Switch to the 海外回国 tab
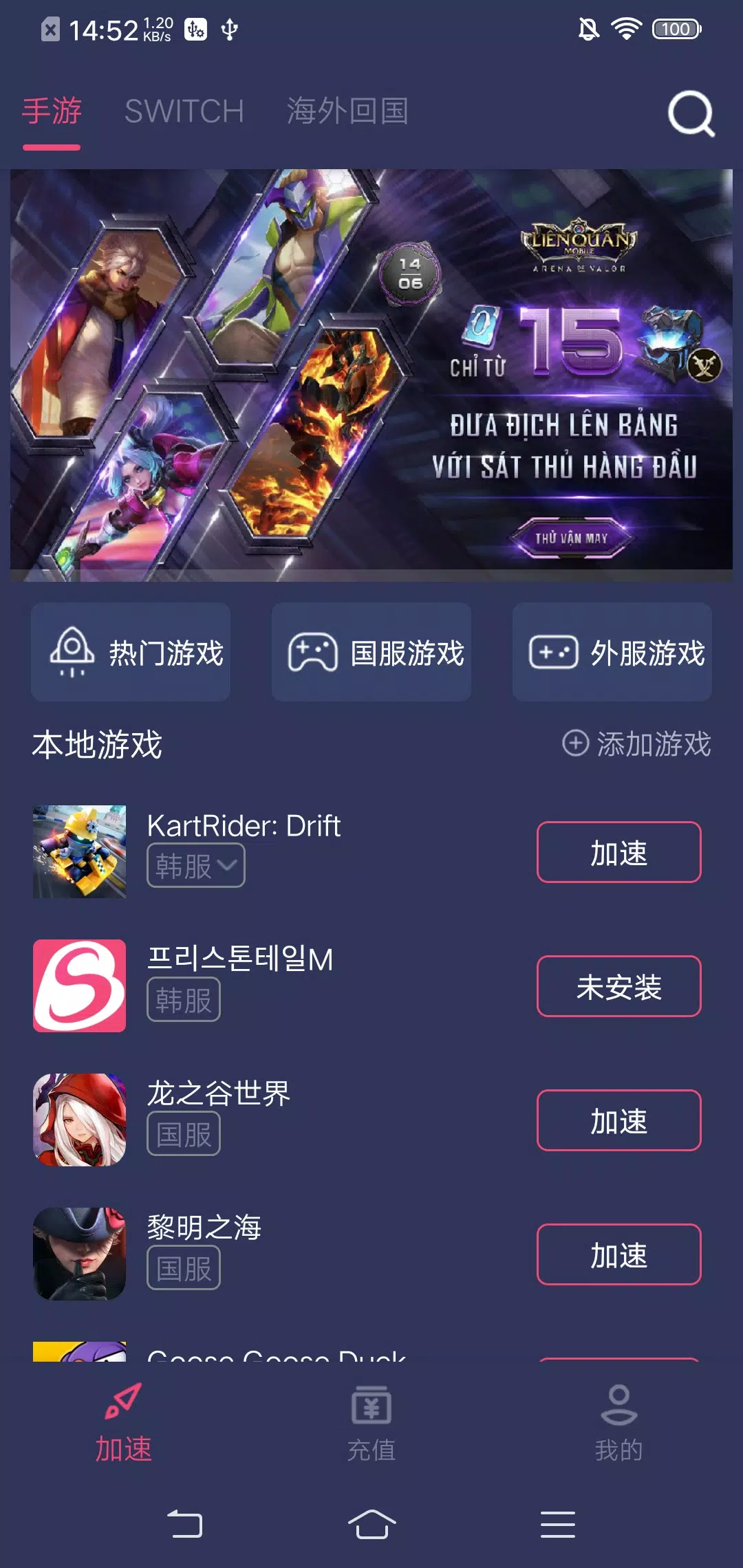The image size is (743, 1568). tap(347, 111)
